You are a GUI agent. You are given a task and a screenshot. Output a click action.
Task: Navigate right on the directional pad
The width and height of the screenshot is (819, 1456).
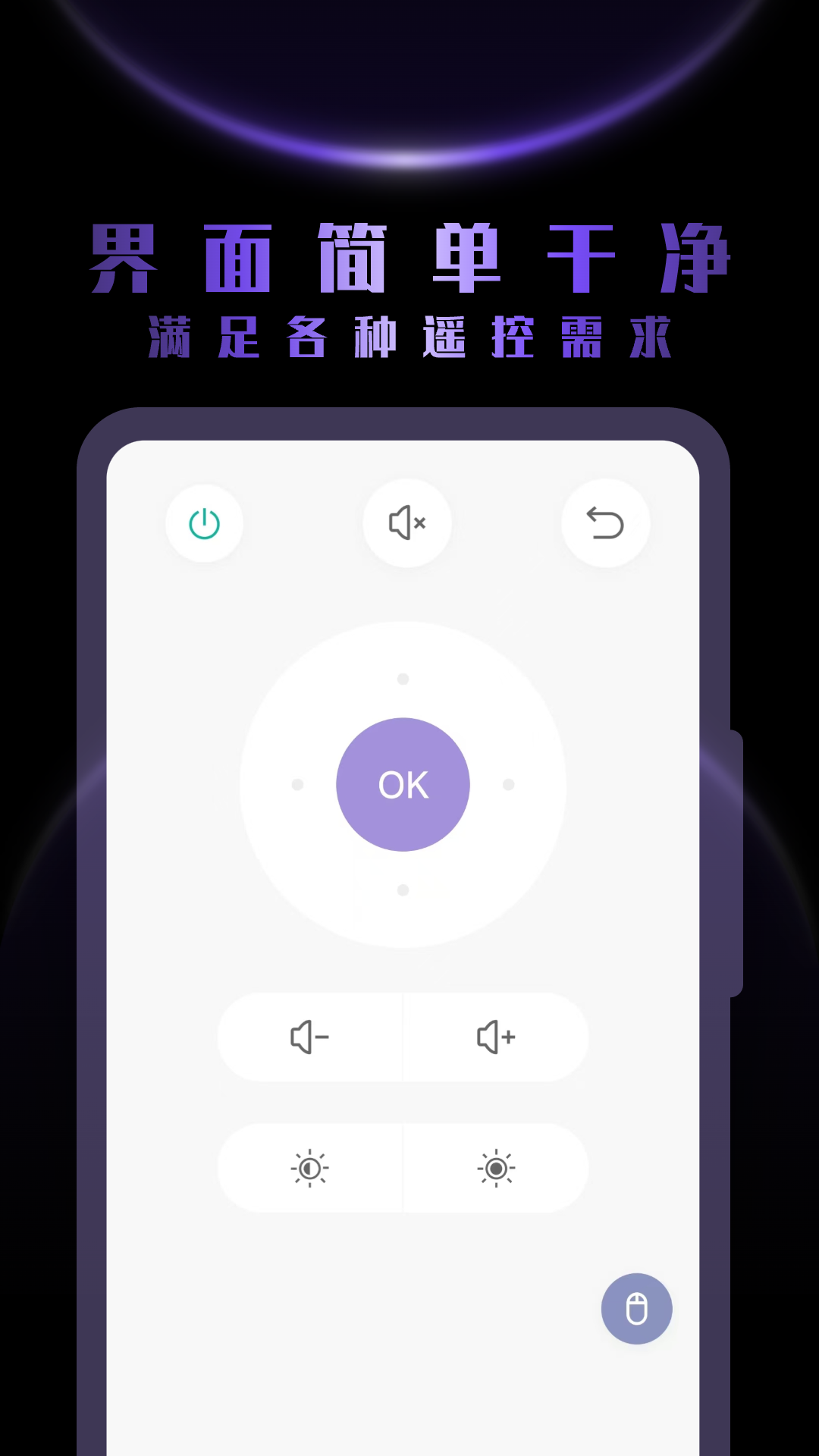coord(508,786)
